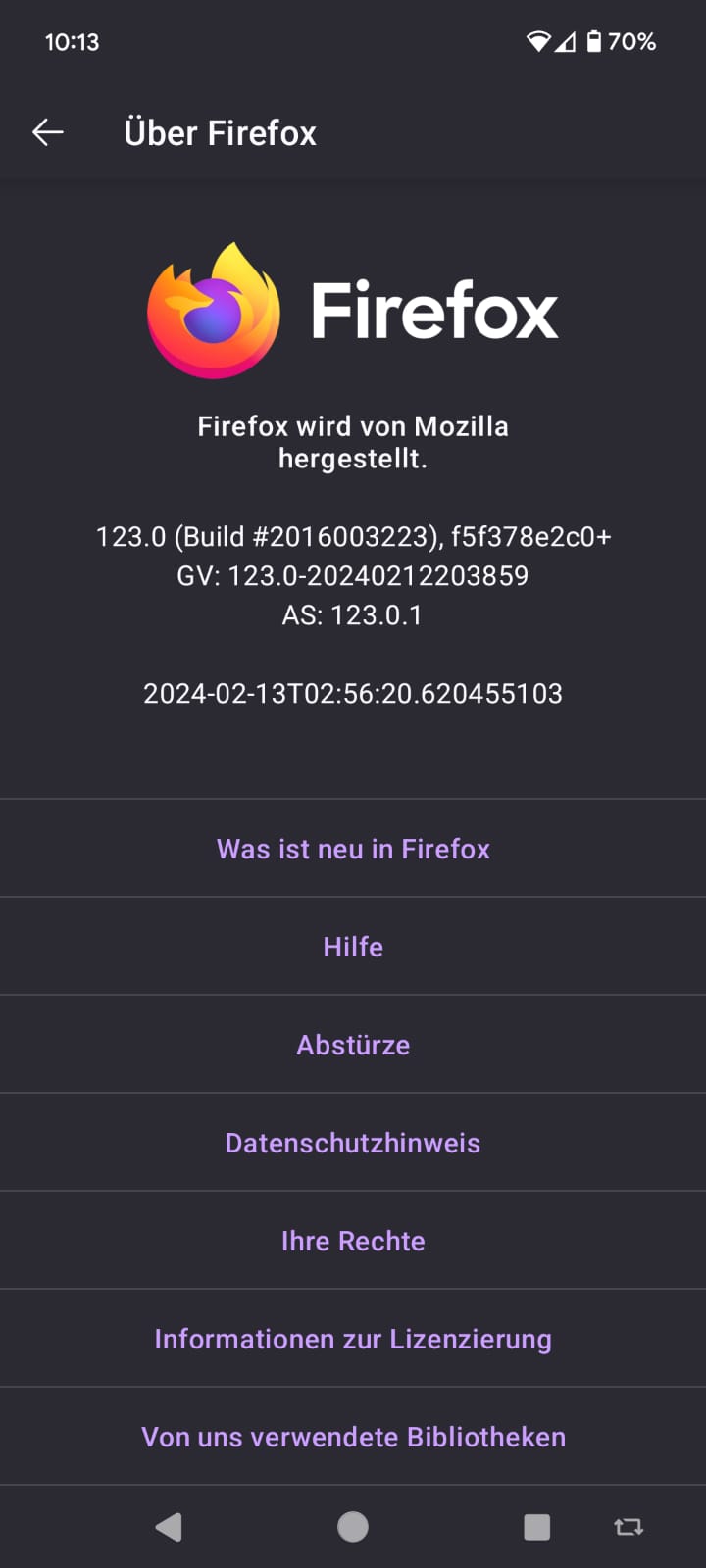This screenshot has width=706, height=1568.
Task: Open Datenschutzhinweis
Action: pyautogui.click(x=353, y=1143)
